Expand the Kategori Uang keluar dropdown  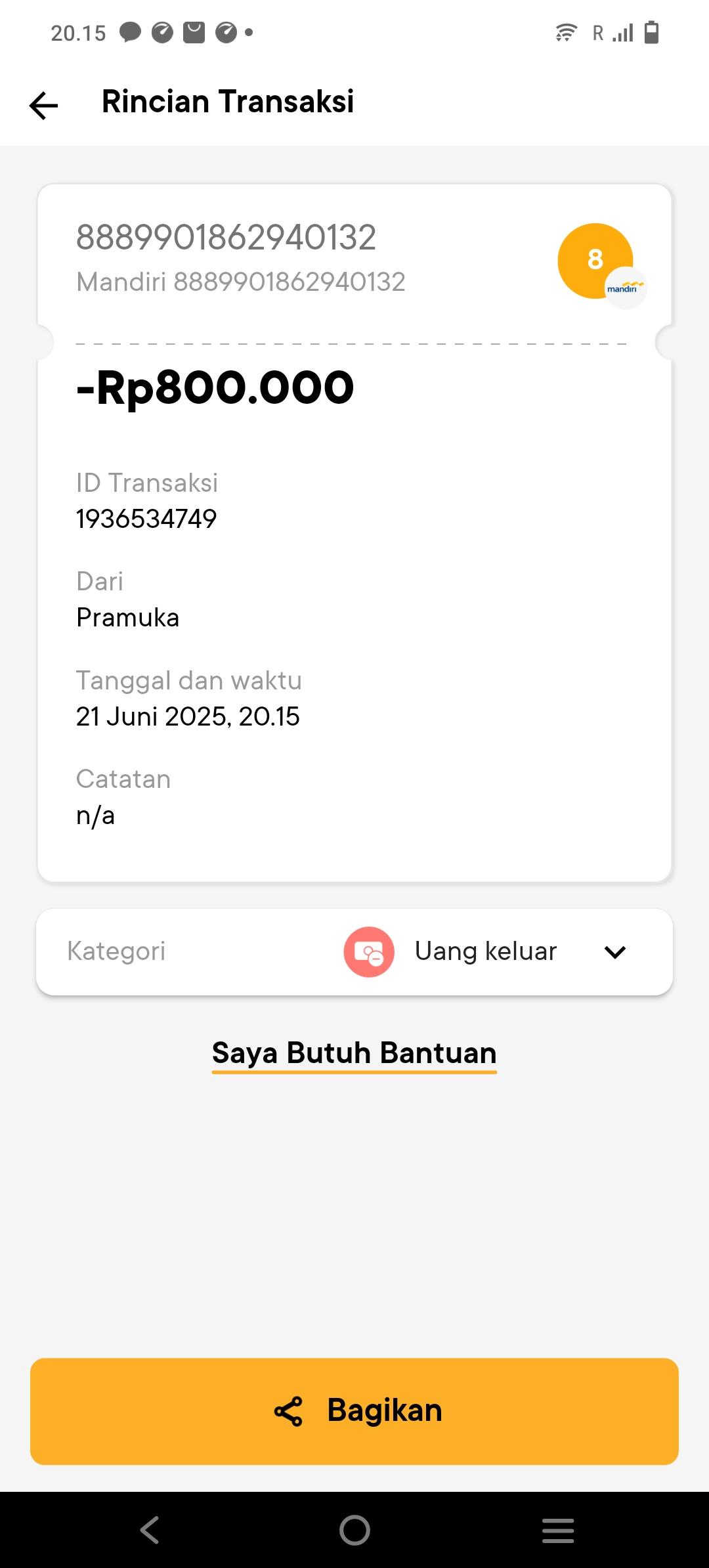coord(614,951)
